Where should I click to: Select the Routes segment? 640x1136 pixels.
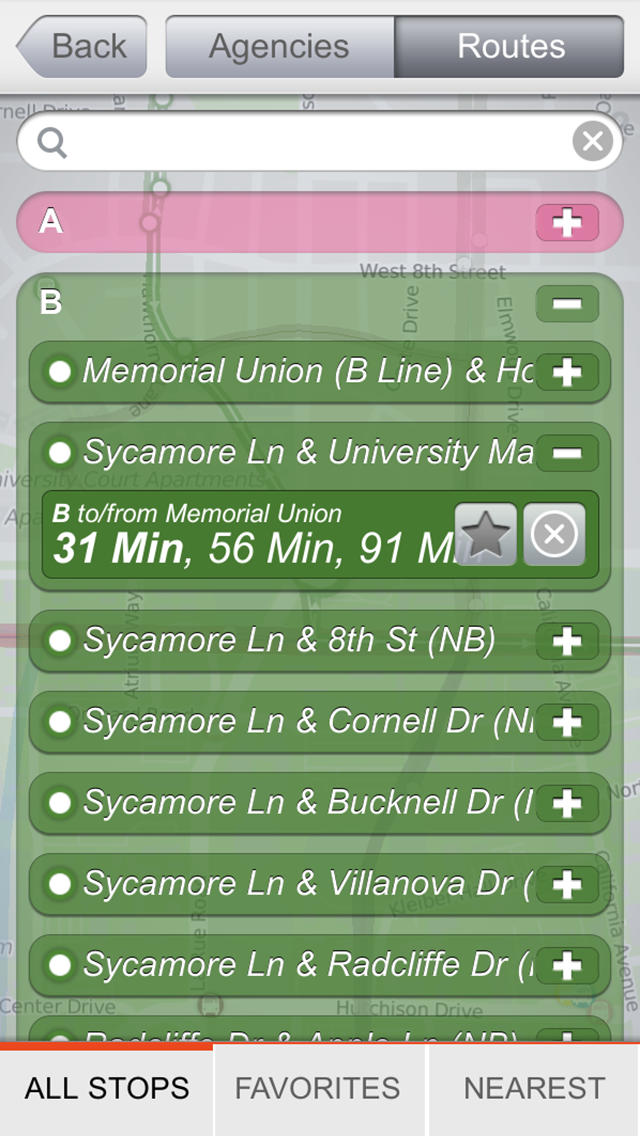(510, 46)
